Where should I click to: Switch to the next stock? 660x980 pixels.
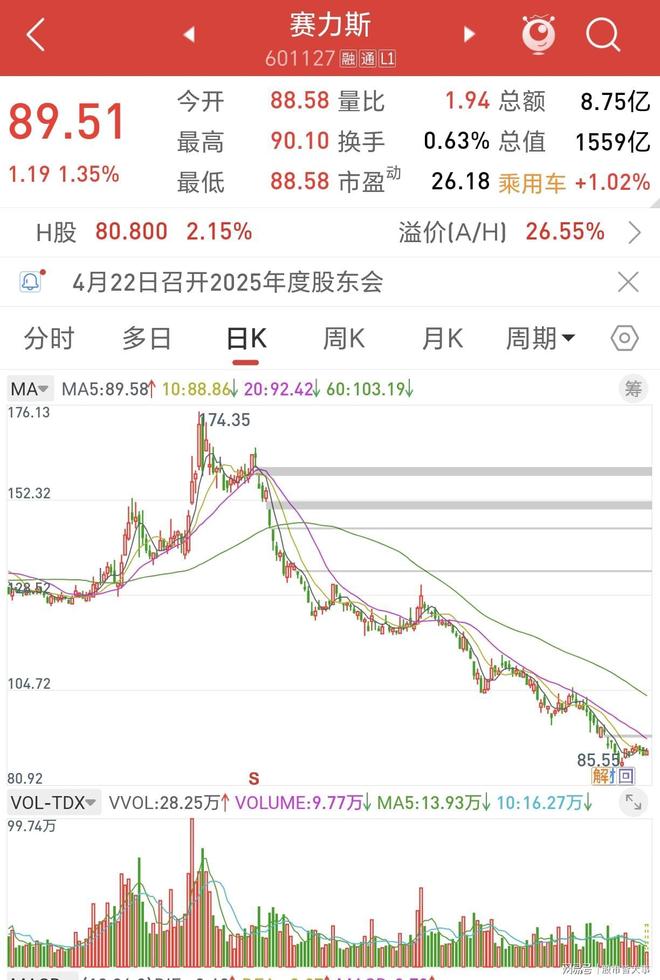click(469, 35)
